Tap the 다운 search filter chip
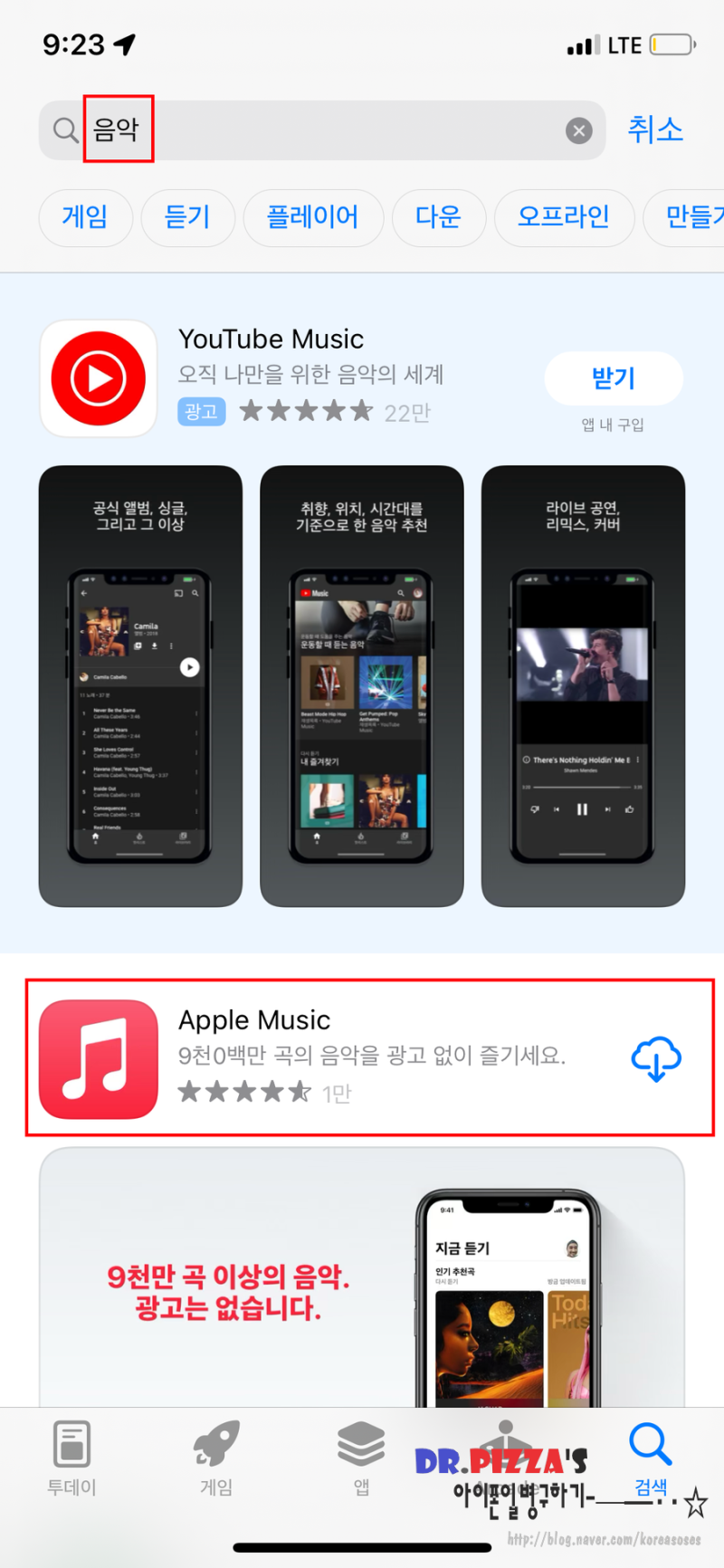Viewport: 724px width, 1568px height. pos(439,218)
